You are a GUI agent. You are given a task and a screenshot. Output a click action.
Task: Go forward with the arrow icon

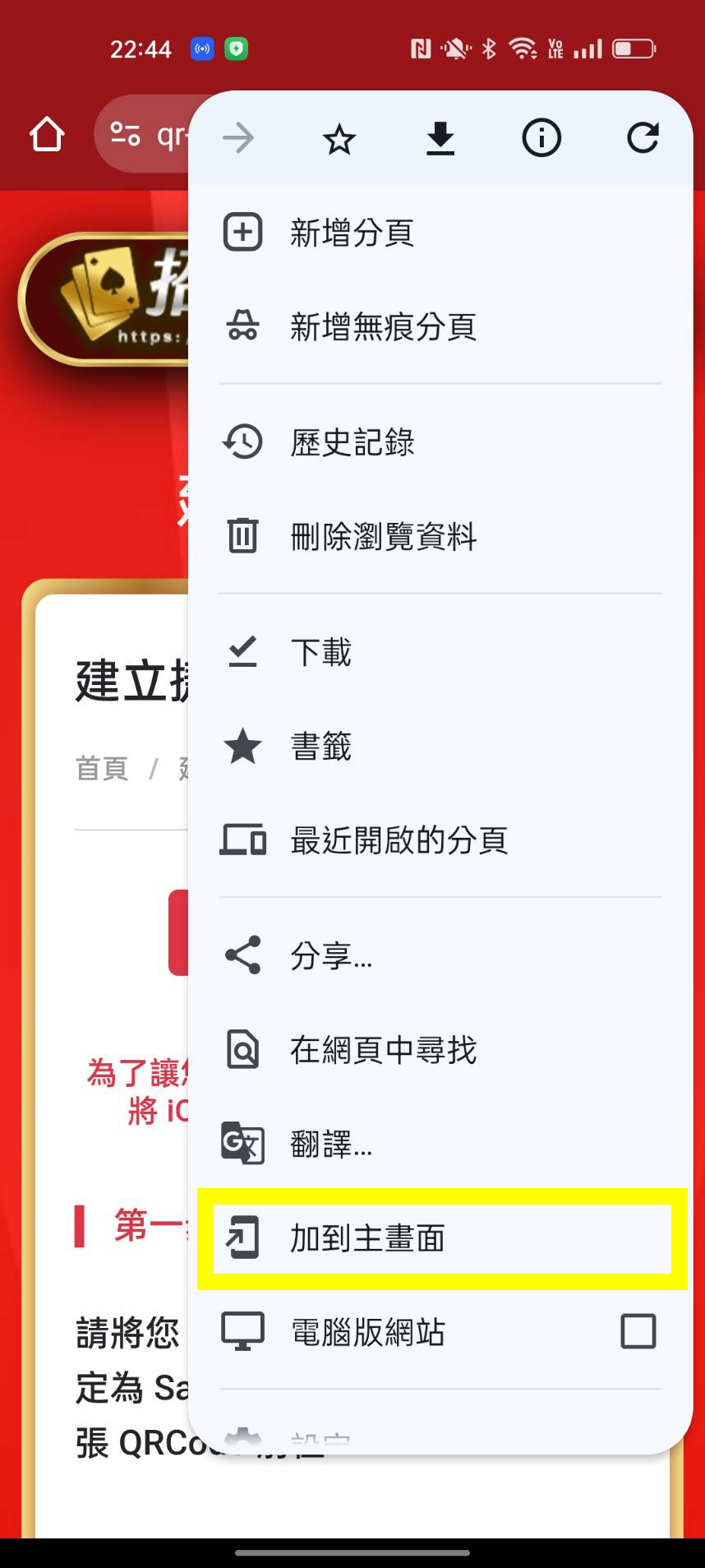pyautogui.click(x=238, y=138)
